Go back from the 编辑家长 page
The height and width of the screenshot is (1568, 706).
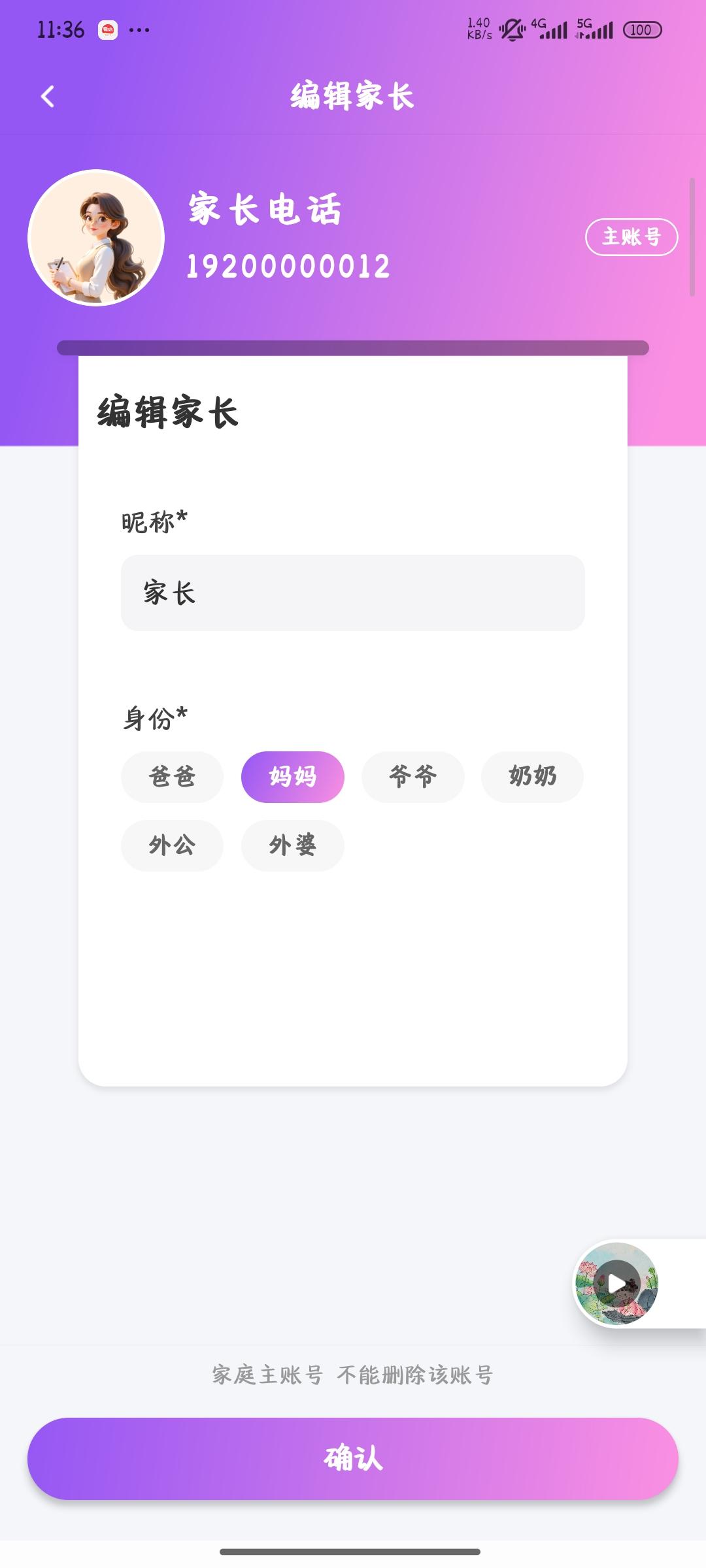[x=48, y=97]
